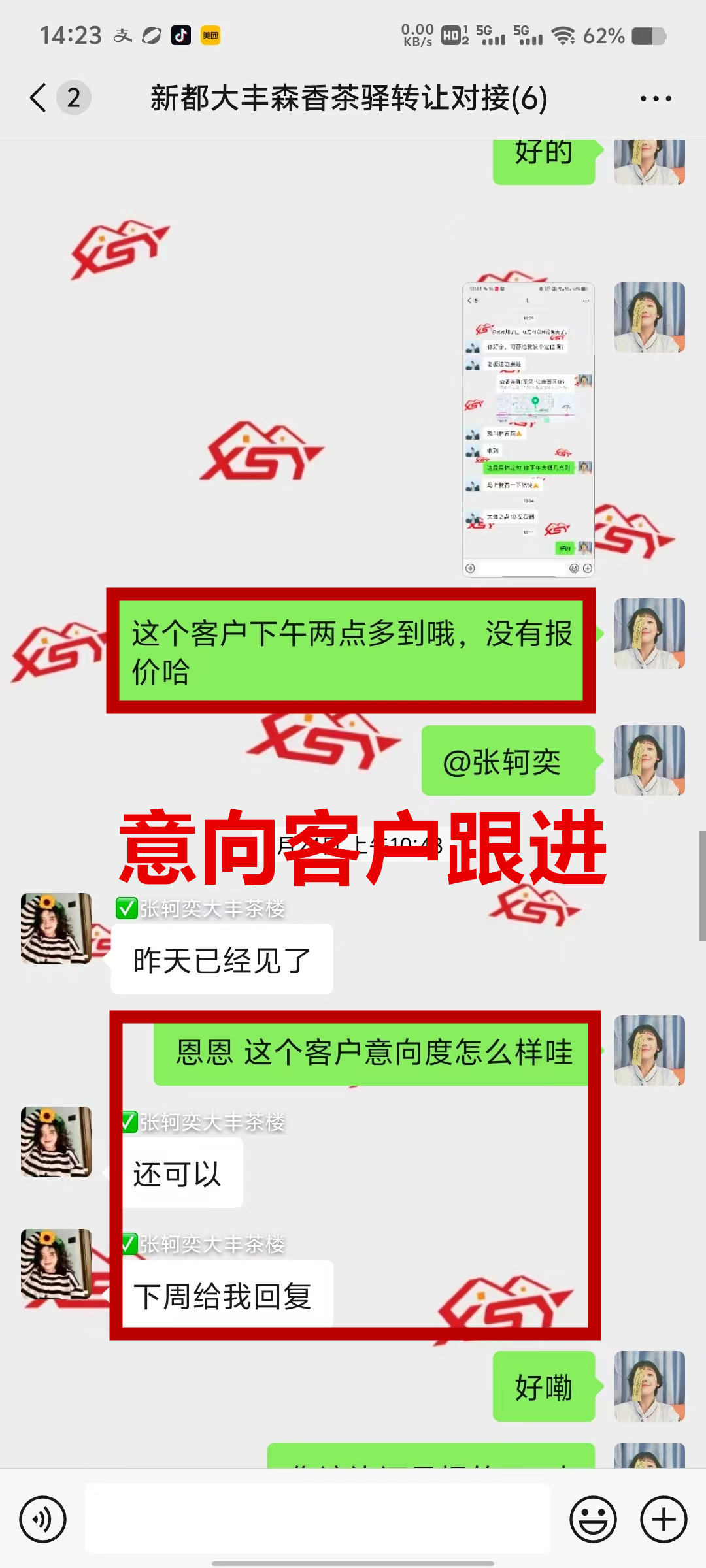Open the plus attachment menu
706x1568 pixels.
click(663, 1519)
